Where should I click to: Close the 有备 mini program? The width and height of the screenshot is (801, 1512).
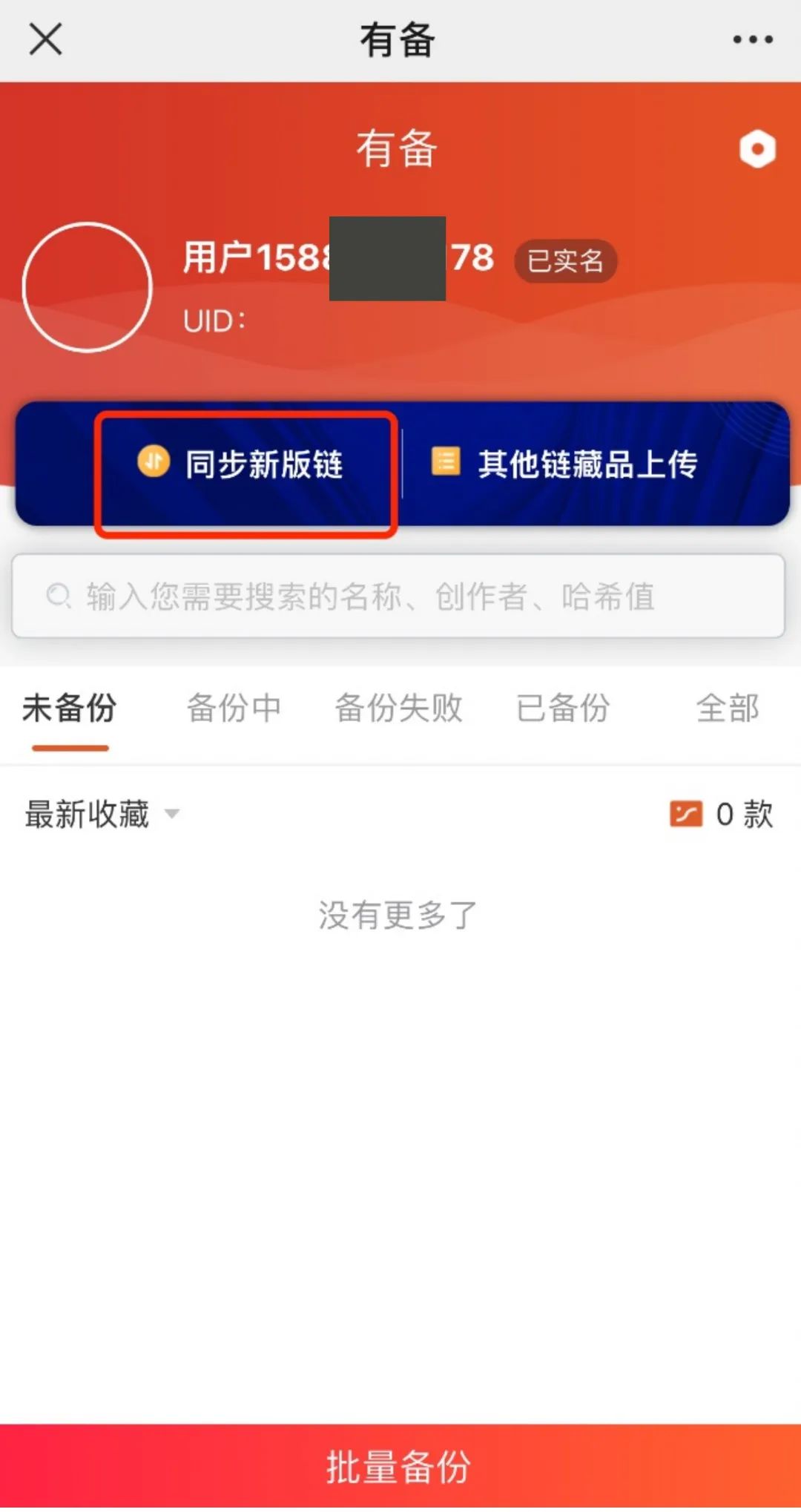[45, 39]
